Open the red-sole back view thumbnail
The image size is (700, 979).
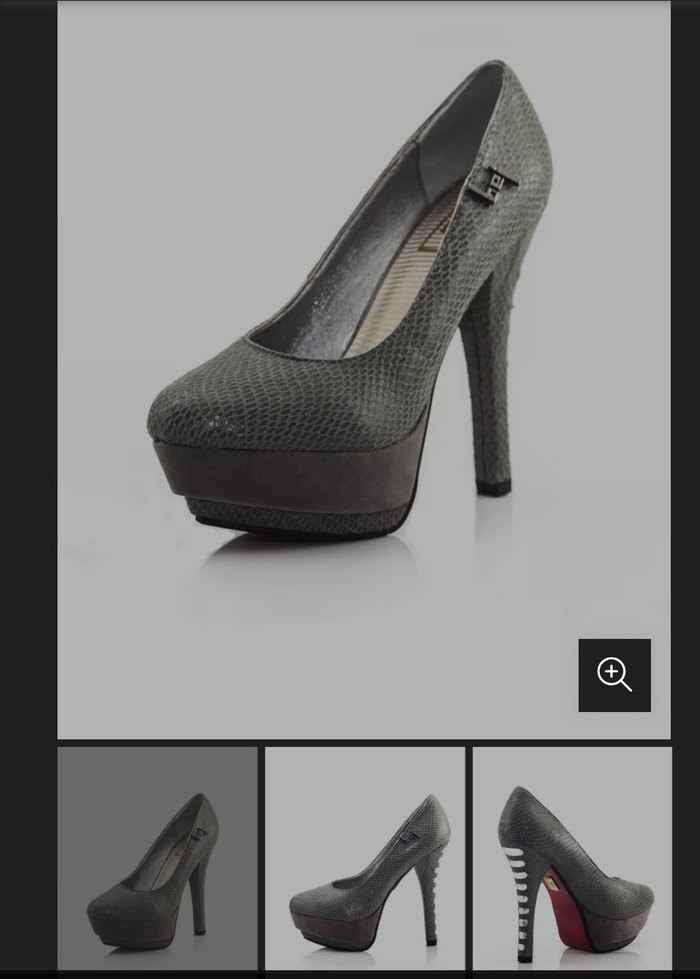click(572, 860)
